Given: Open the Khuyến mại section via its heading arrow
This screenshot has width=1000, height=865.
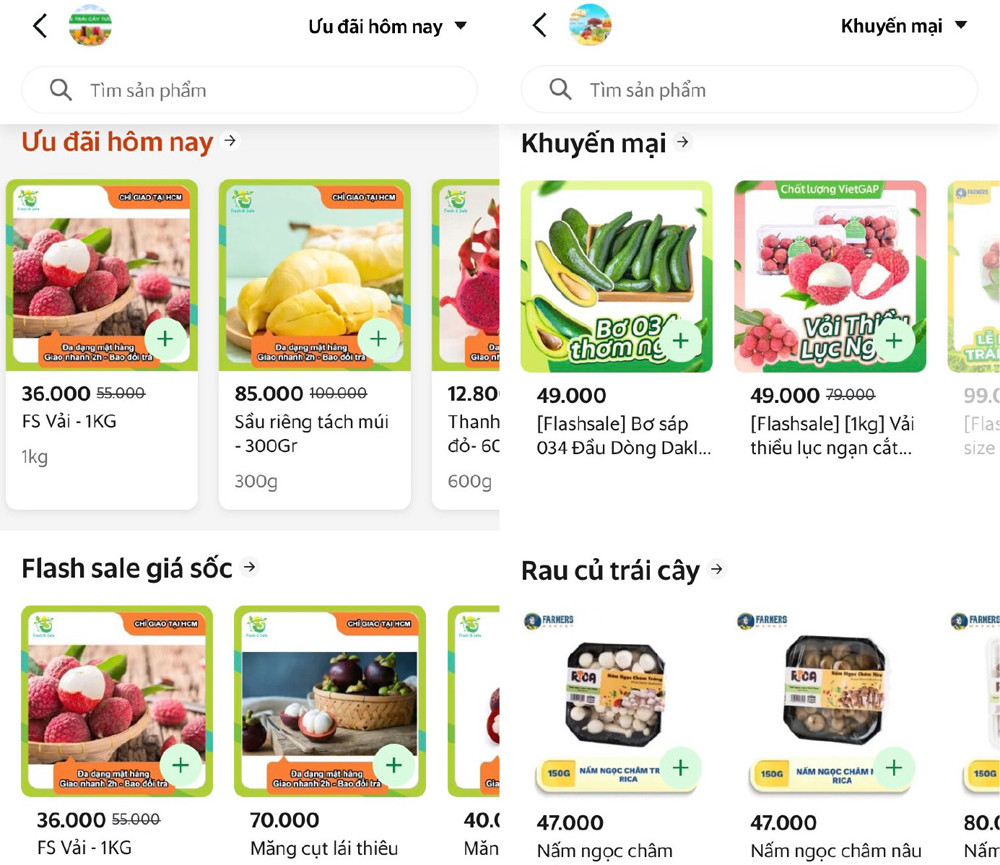Looking at the screenshot, I should 683,142.
